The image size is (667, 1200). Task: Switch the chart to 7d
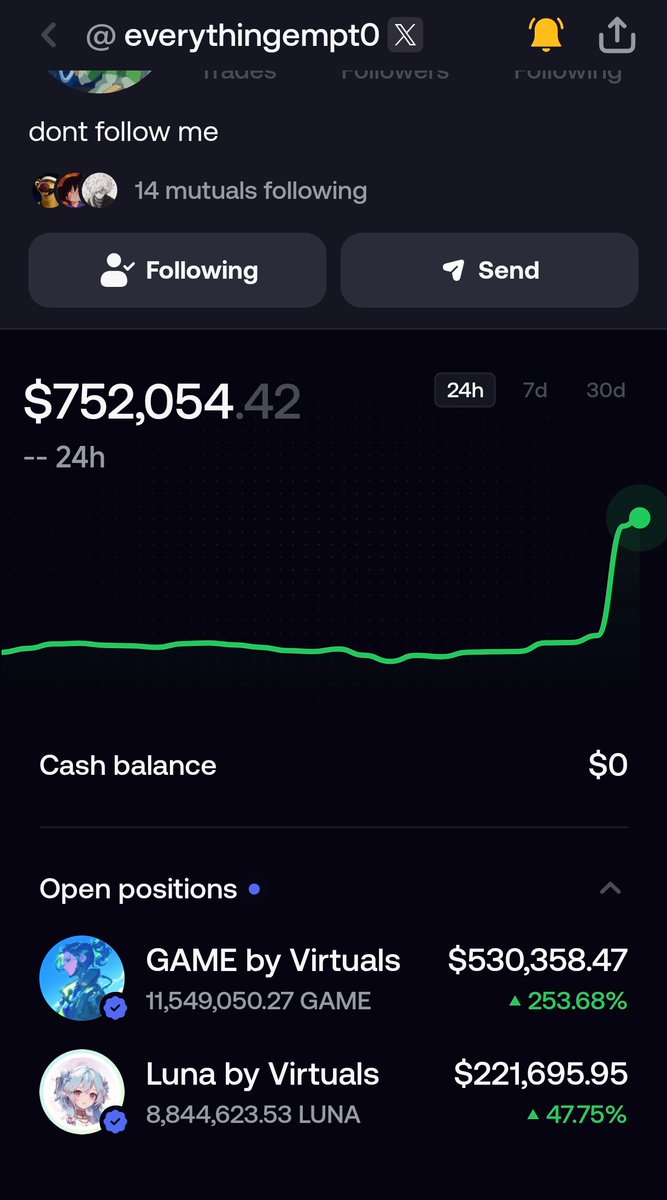[535, 390]
